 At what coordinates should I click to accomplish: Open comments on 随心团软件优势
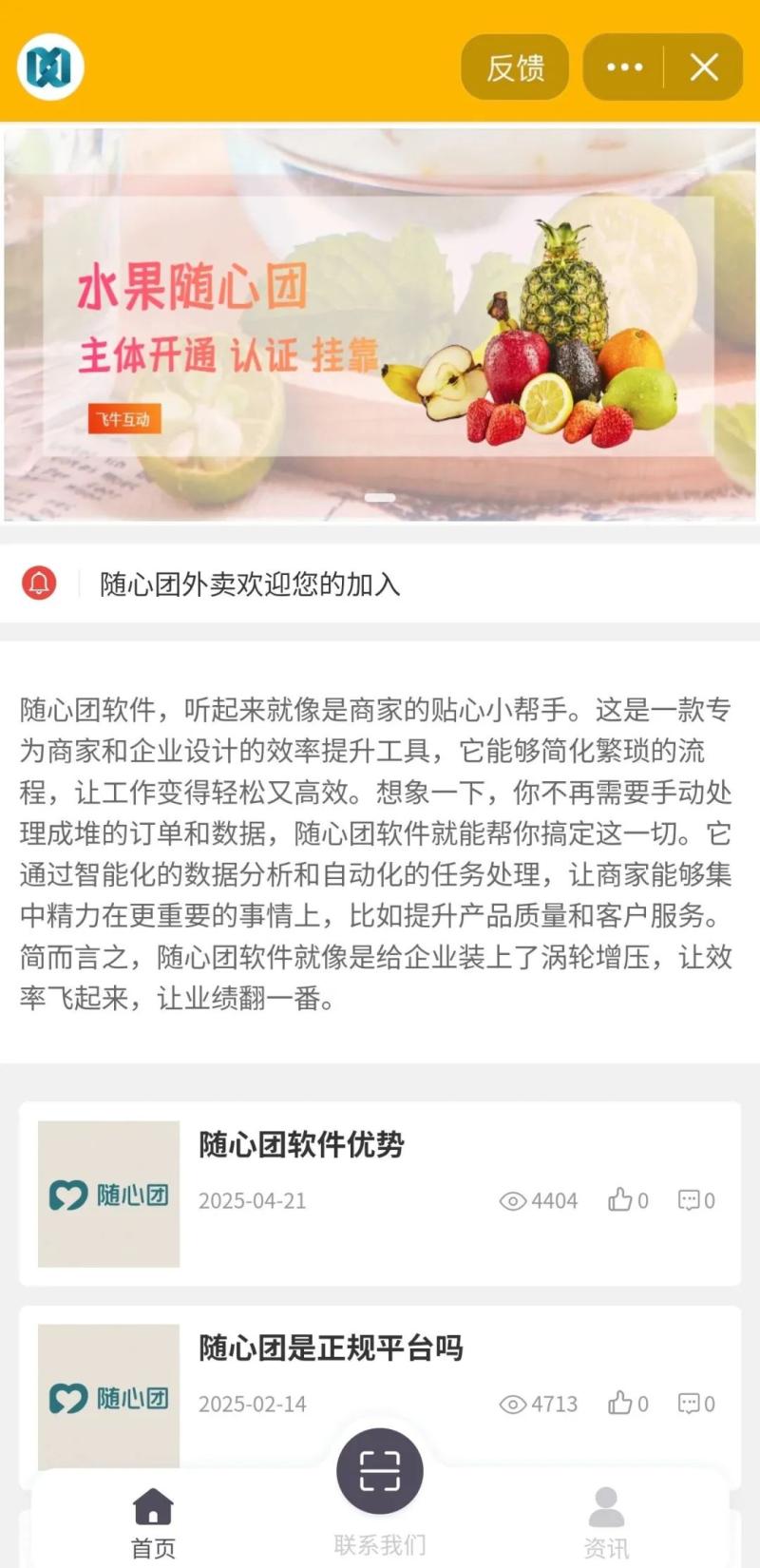tap(695, 1200)
